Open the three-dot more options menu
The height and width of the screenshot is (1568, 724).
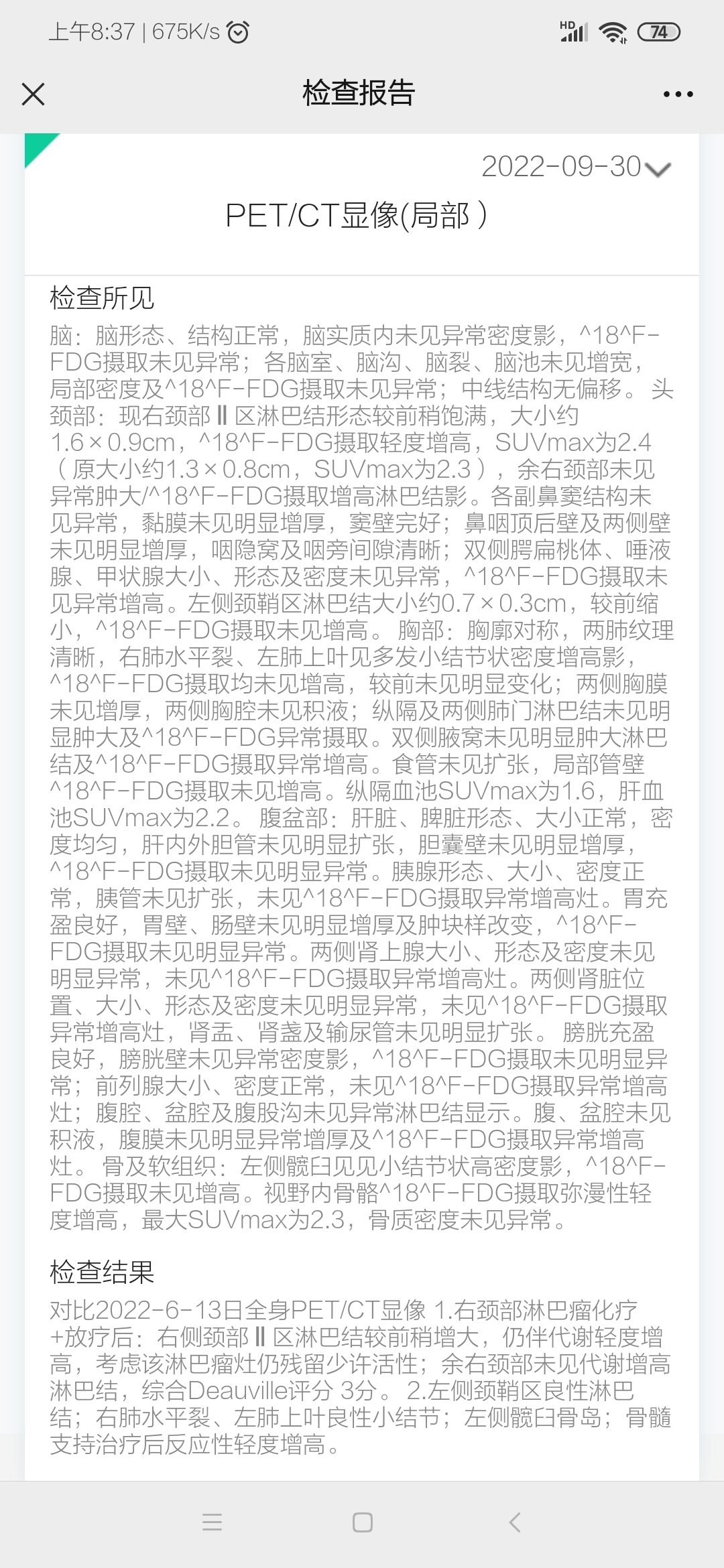(x=678, y=94)
